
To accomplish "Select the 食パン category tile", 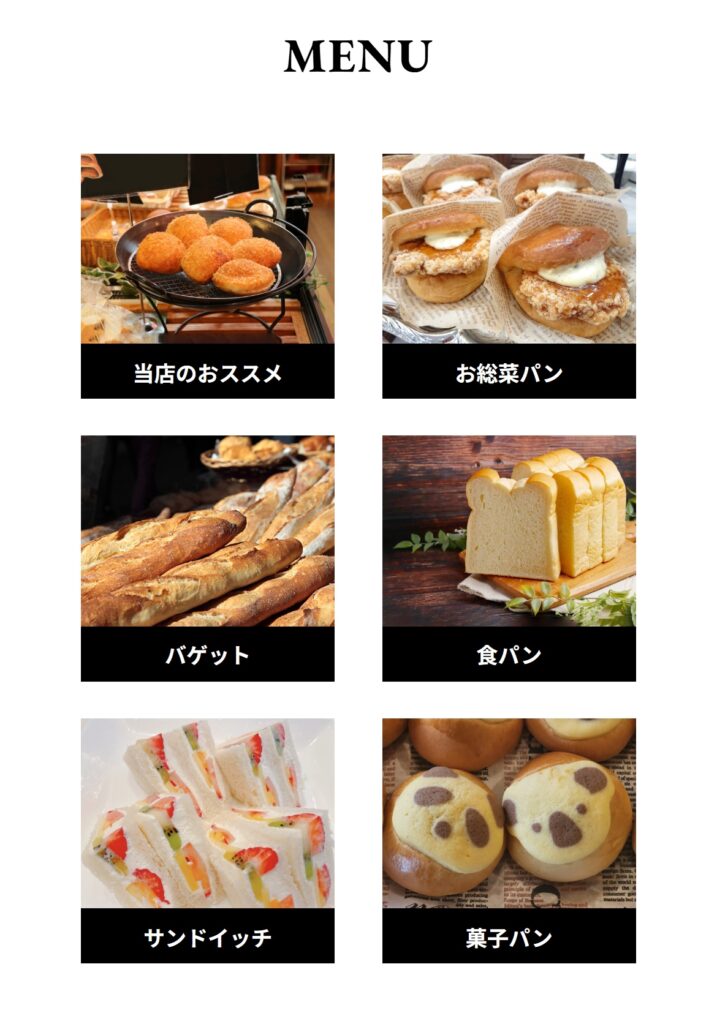I will 508,558.
